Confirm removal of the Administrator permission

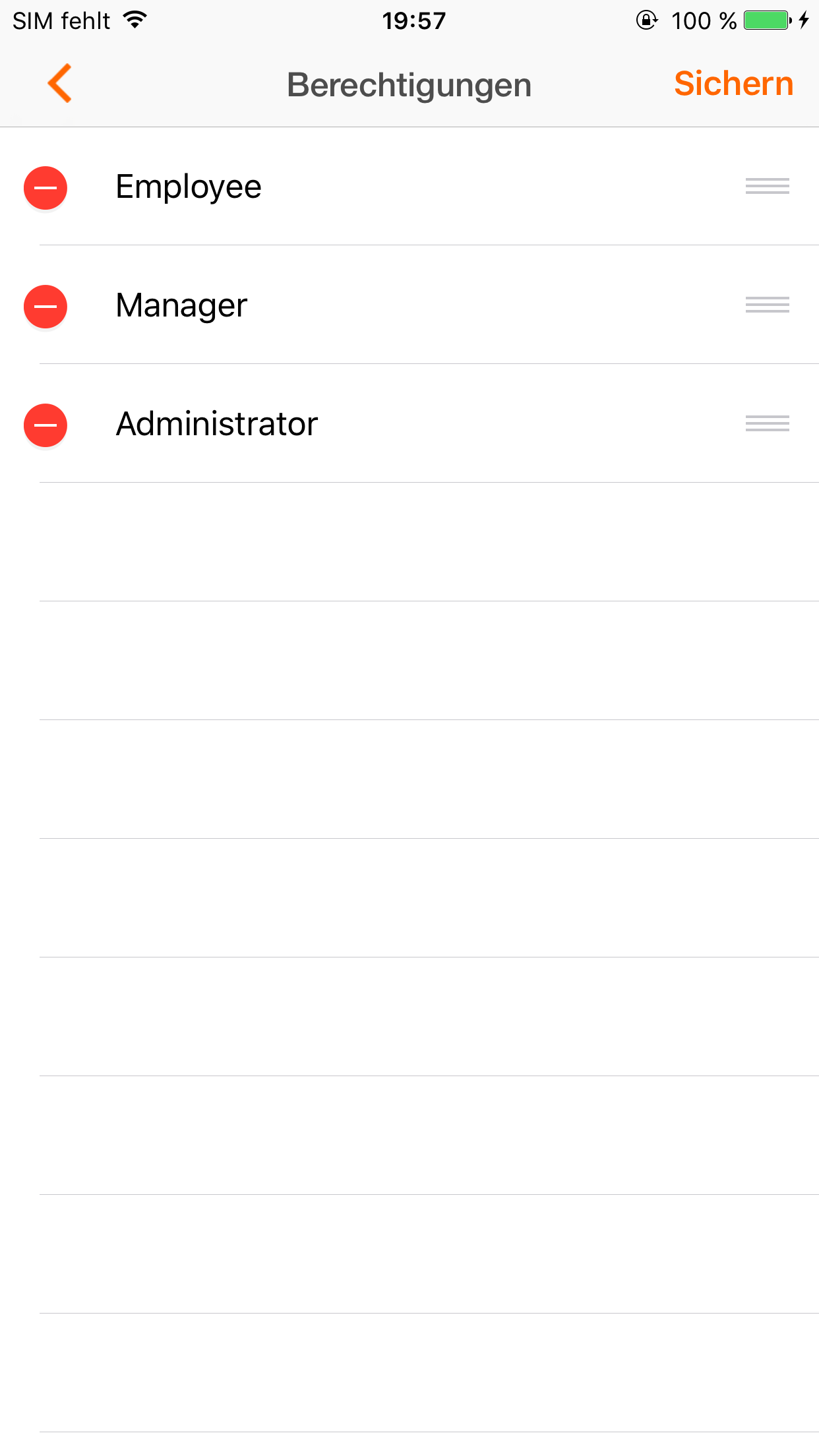(x=45, y=425)
